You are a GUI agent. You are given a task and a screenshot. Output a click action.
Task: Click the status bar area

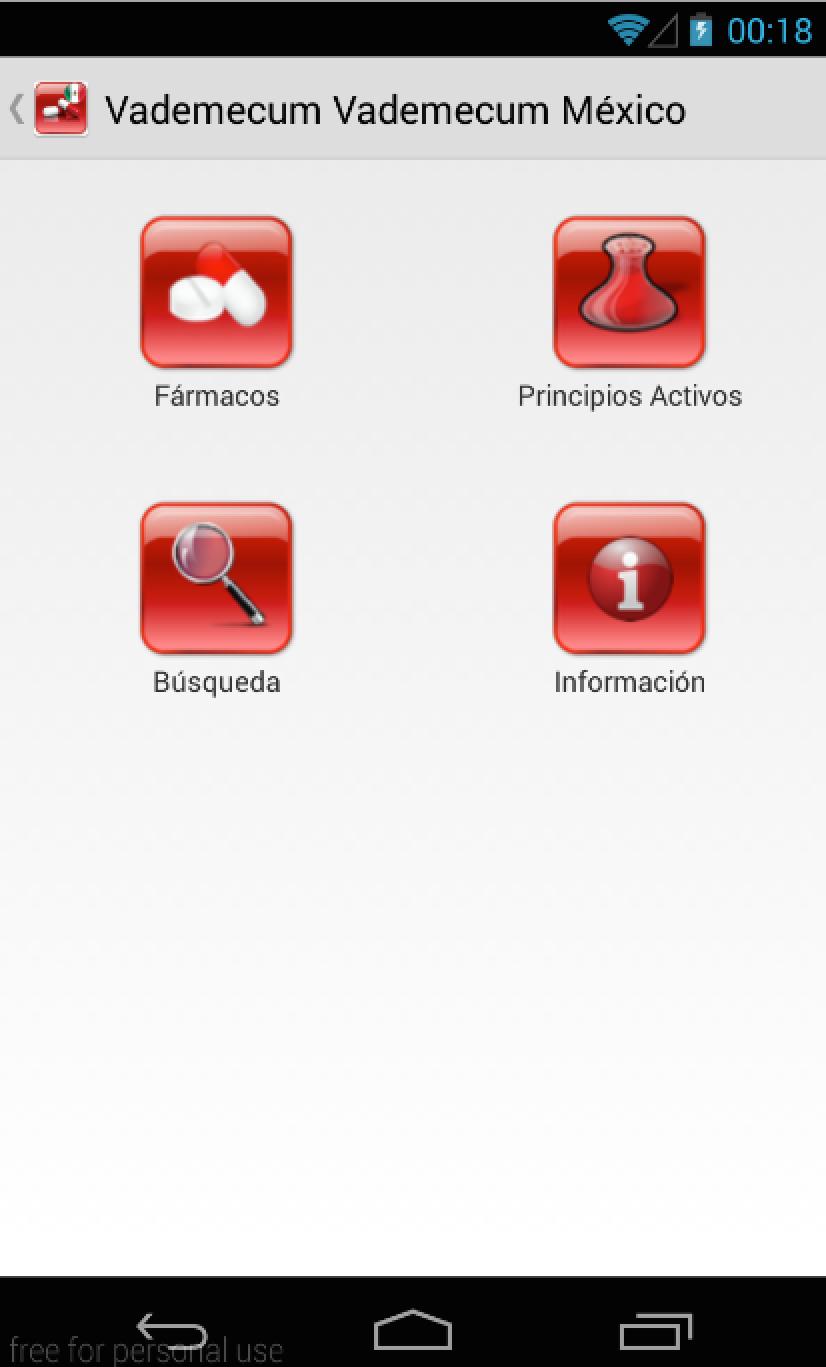[413, 28]
